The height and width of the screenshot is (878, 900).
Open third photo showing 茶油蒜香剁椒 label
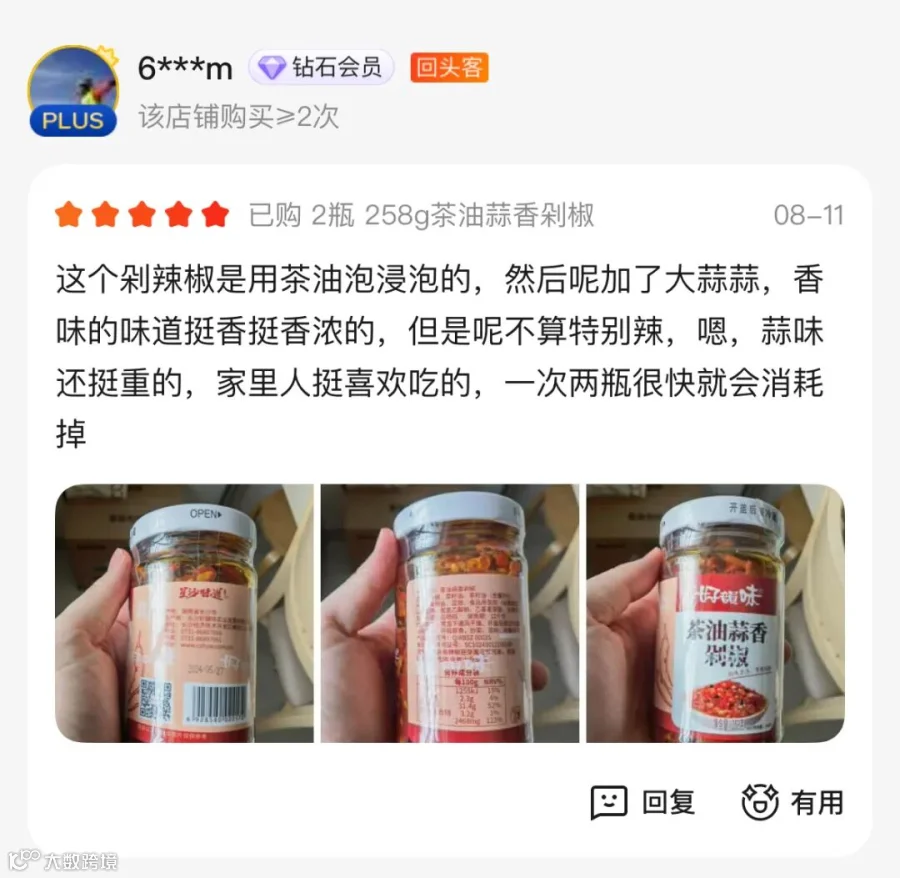[715, 613]
